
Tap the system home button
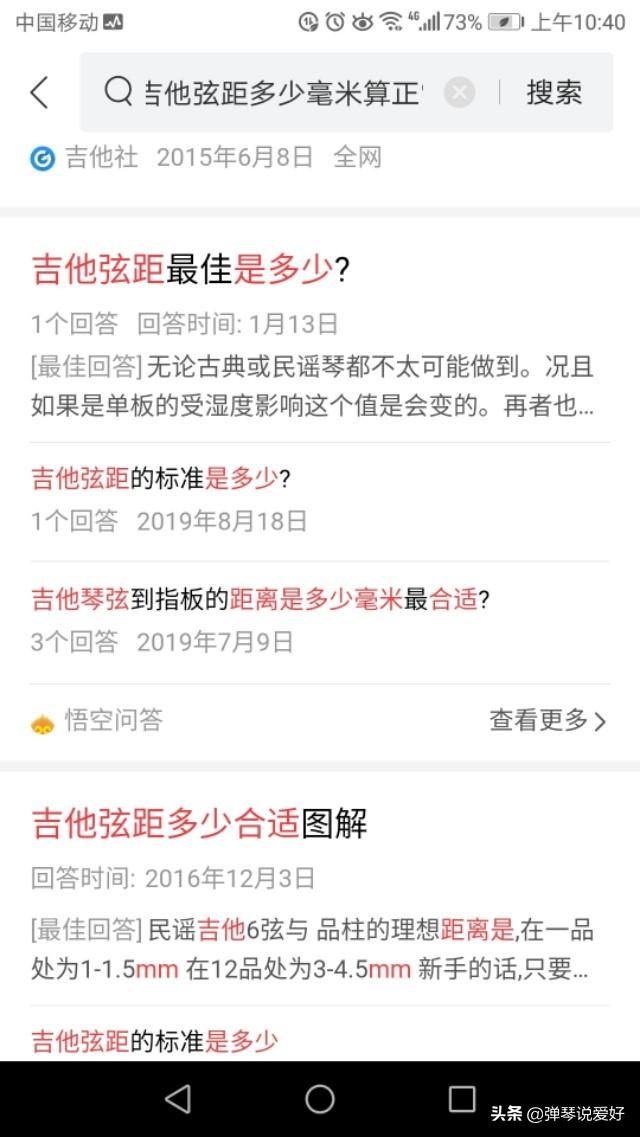tap(320, 1099)
